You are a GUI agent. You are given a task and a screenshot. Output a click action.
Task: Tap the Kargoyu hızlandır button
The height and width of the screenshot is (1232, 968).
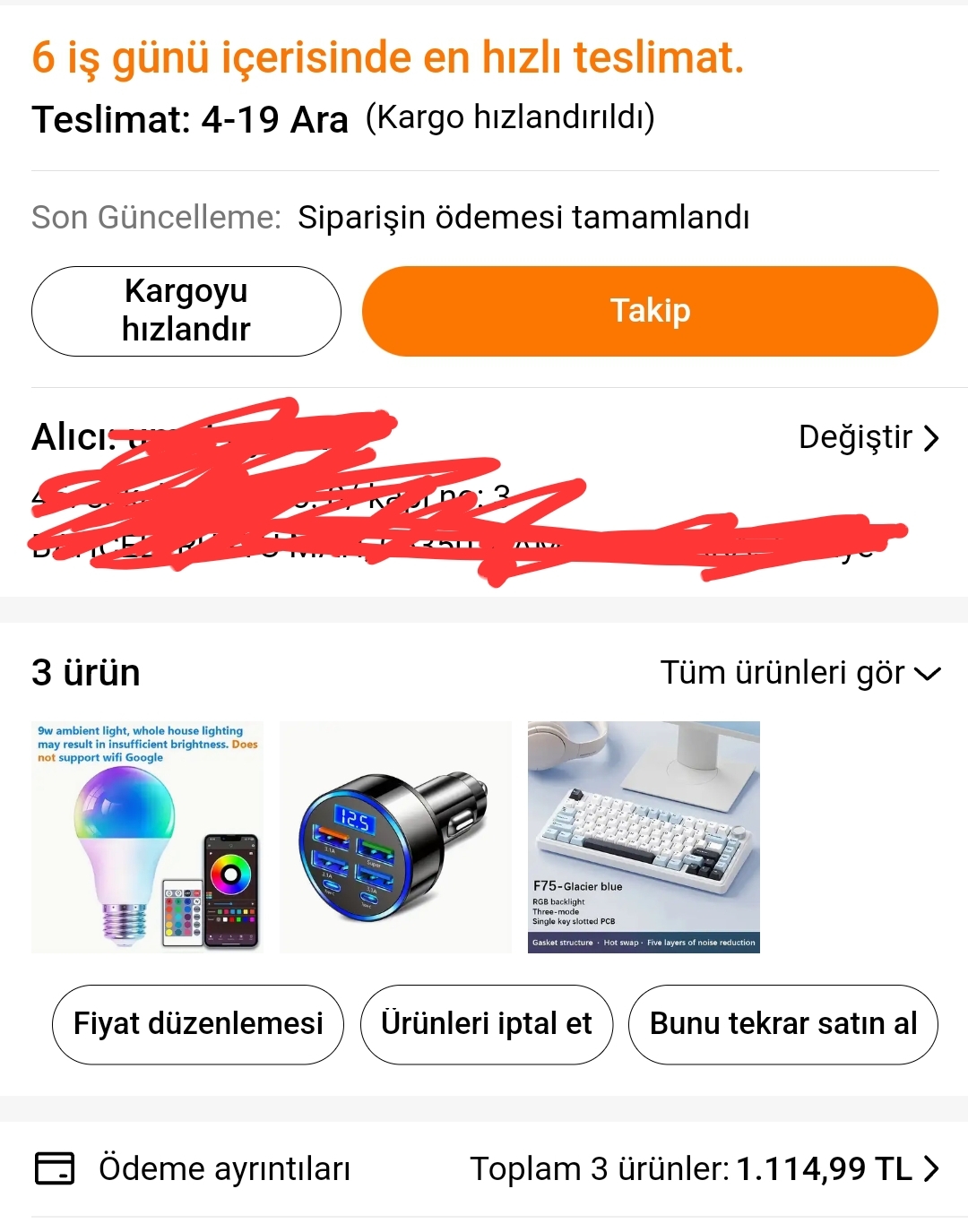(186, 311)
